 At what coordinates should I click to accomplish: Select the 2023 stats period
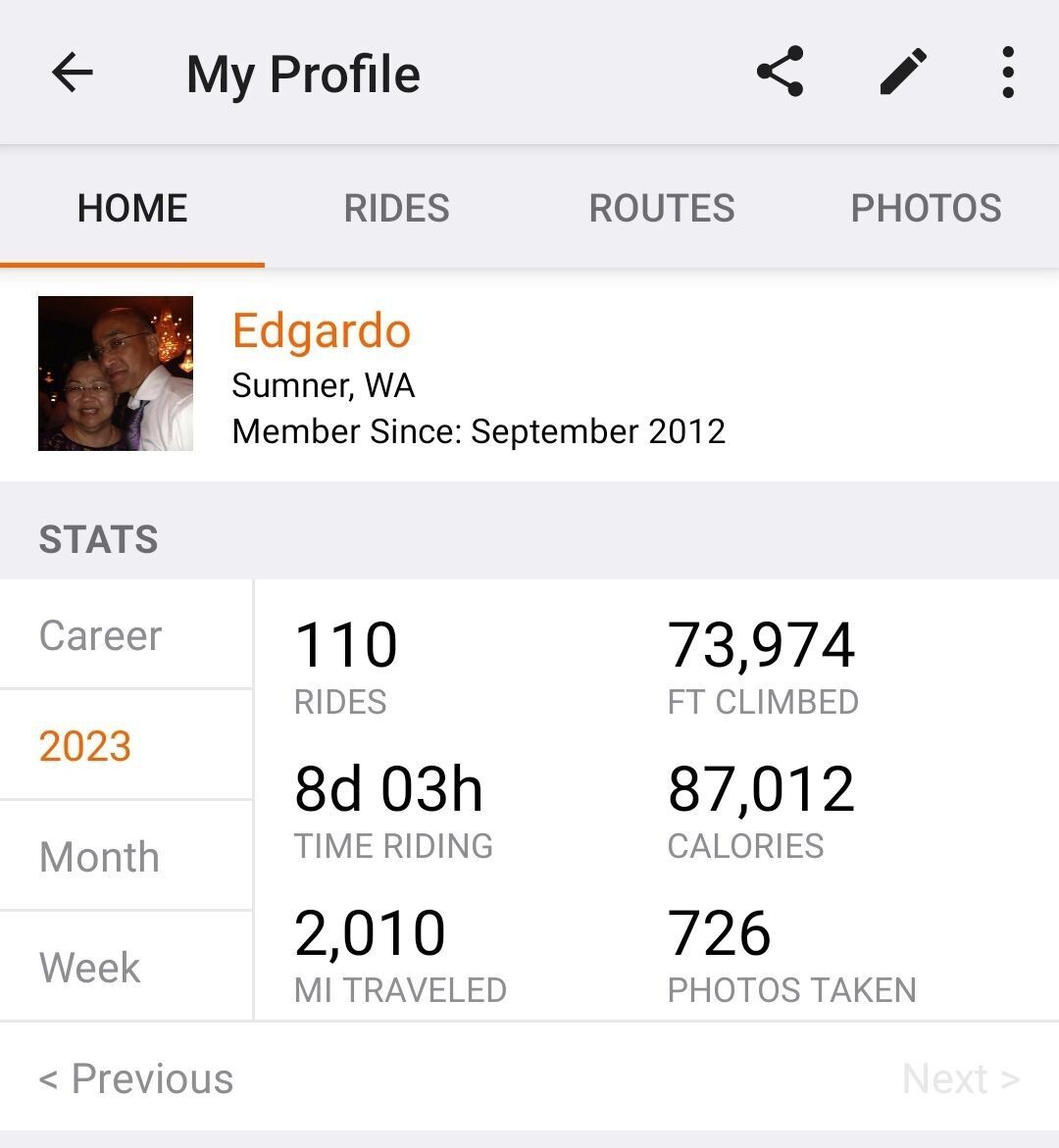[x=85, y=746]
